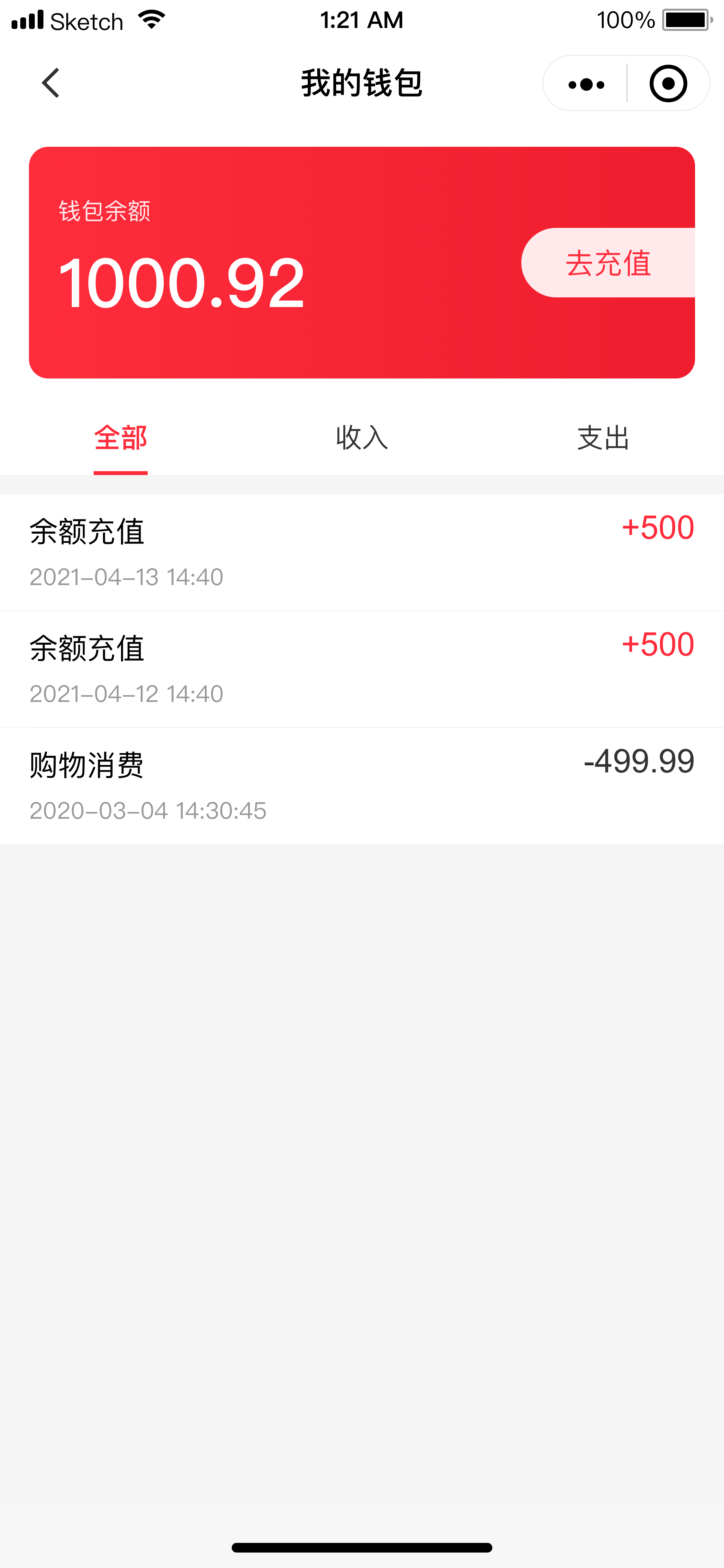
Task: Select the 全部 tab
Action: point(120,438)
